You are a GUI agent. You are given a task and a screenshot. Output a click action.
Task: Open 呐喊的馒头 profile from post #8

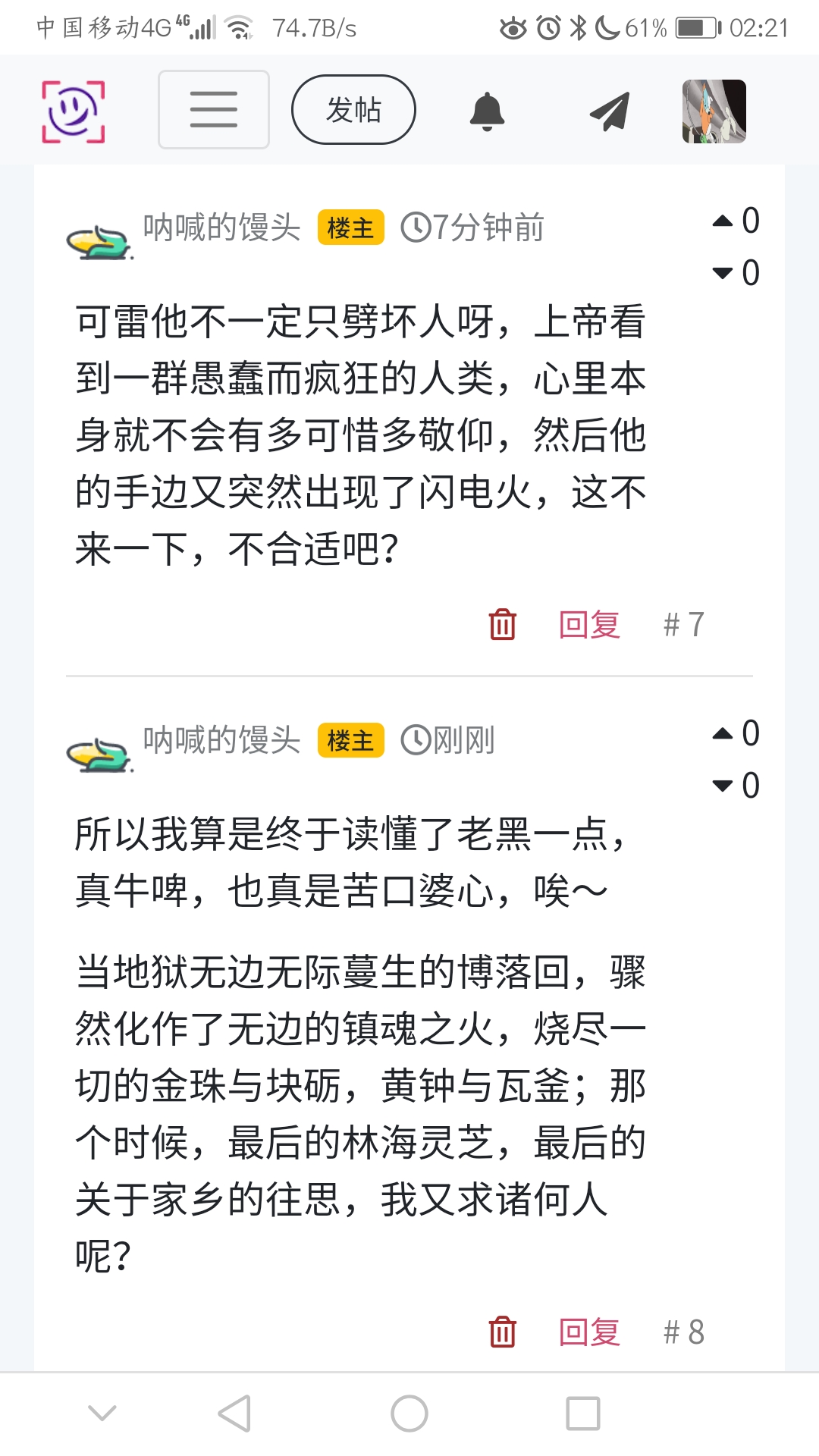tap(221, 740)
